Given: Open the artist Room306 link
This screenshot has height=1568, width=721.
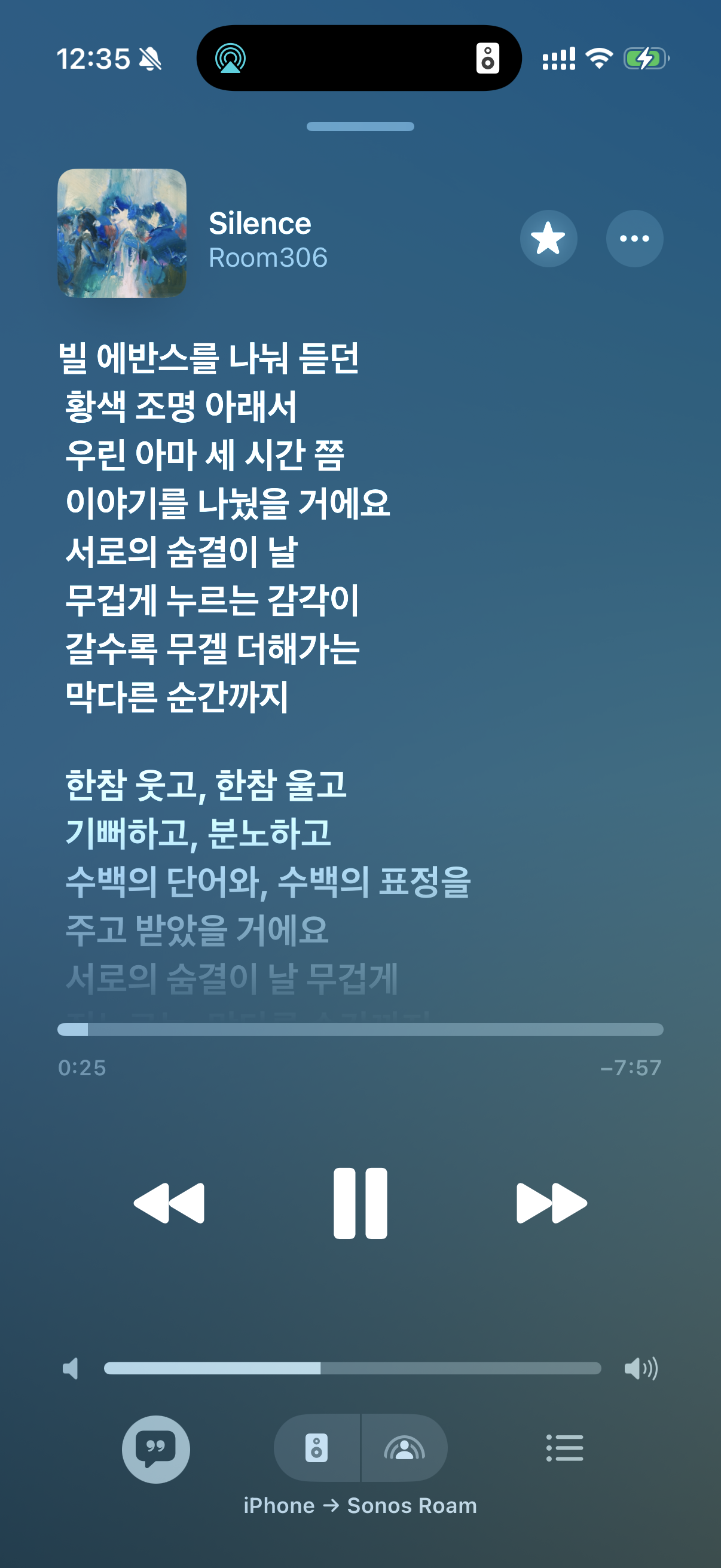Looking at the screenshot, I should click(268, 258).
